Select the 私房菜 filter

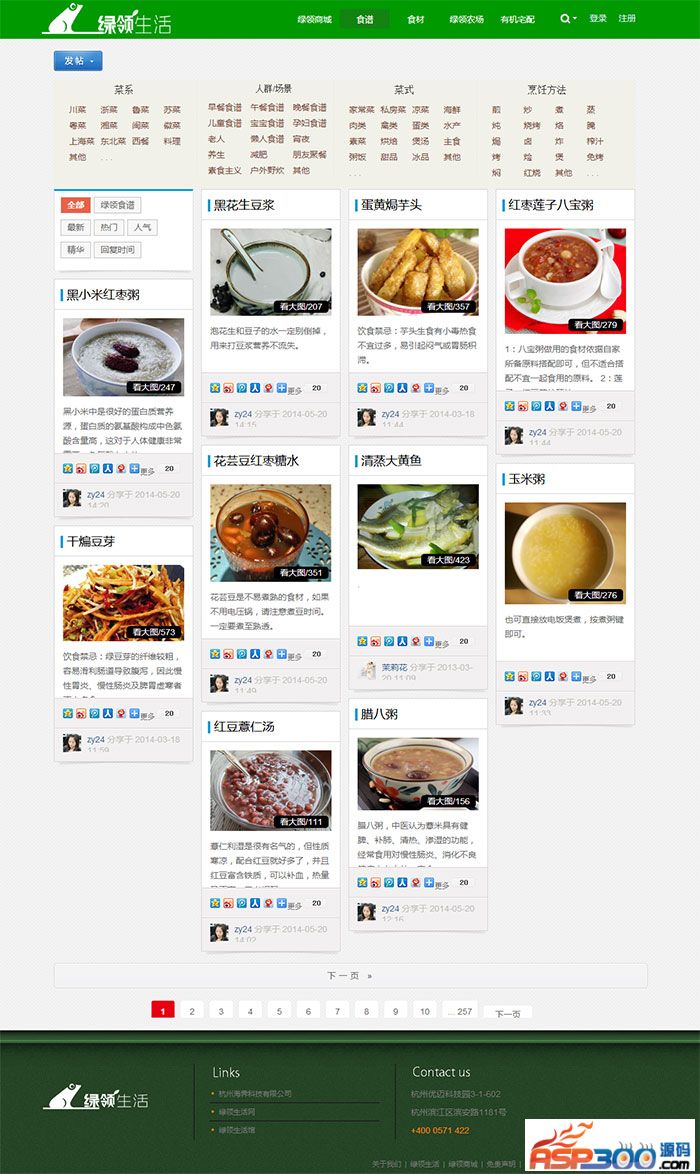point(392,110)
